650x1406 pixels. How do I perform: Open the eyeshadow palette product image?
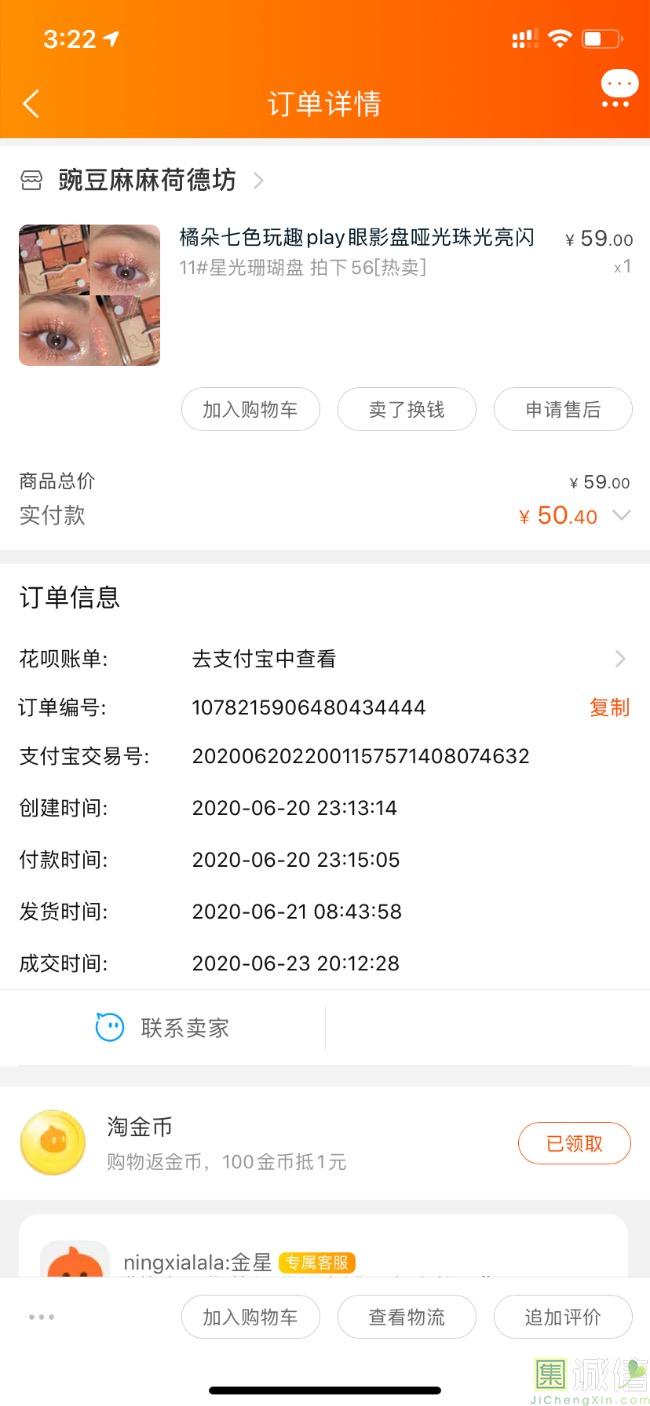tap(89, 295)
